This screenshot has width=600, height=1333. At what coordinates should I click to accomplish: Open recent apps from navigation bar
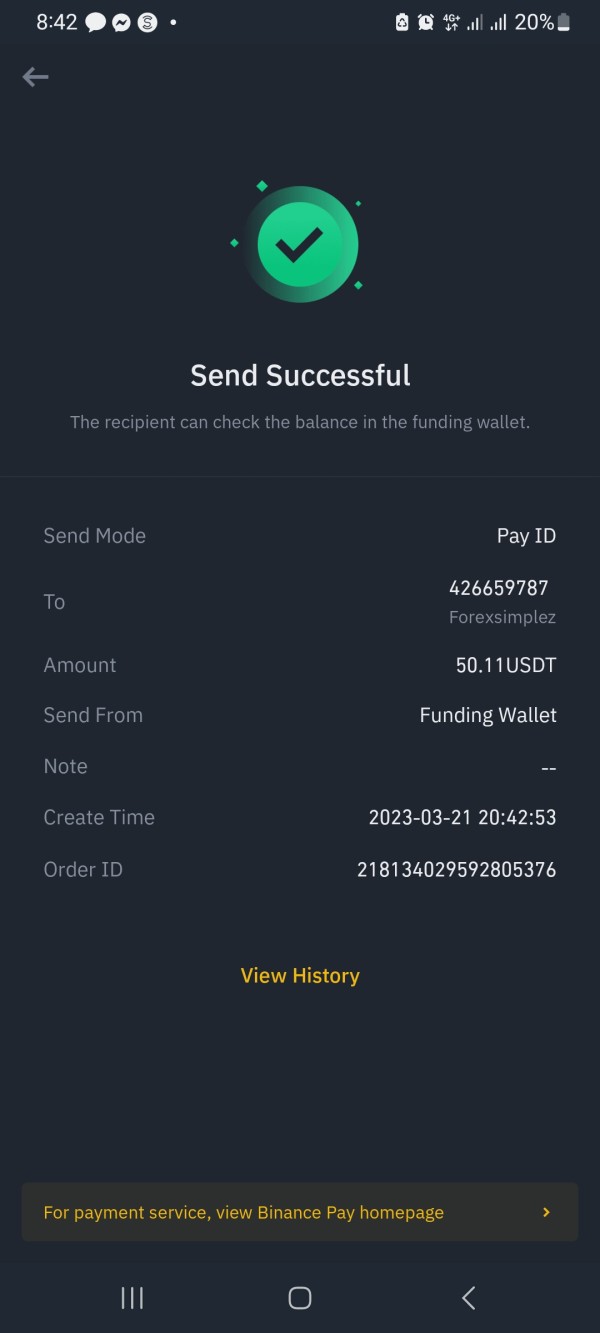point(132,1298)
